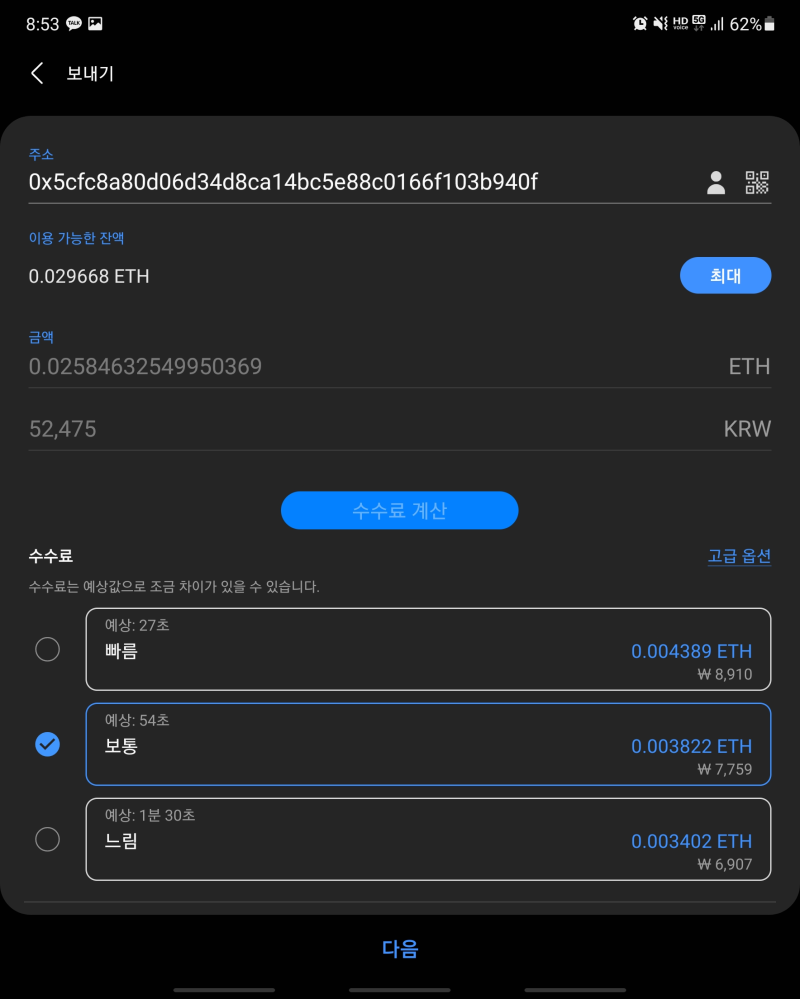This screenshot has width=800, height=999.
Task: Tap the 최대 max amount button
Action: [726, 275]
